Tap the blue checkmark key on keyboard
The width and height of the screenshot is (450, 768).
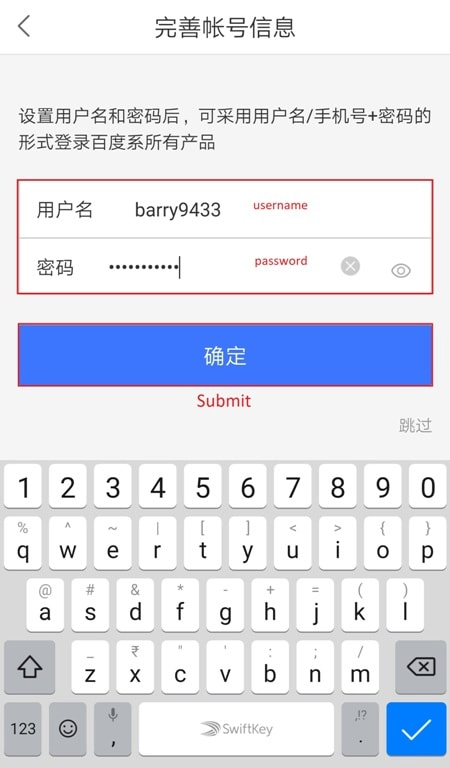tap(416, 729)
